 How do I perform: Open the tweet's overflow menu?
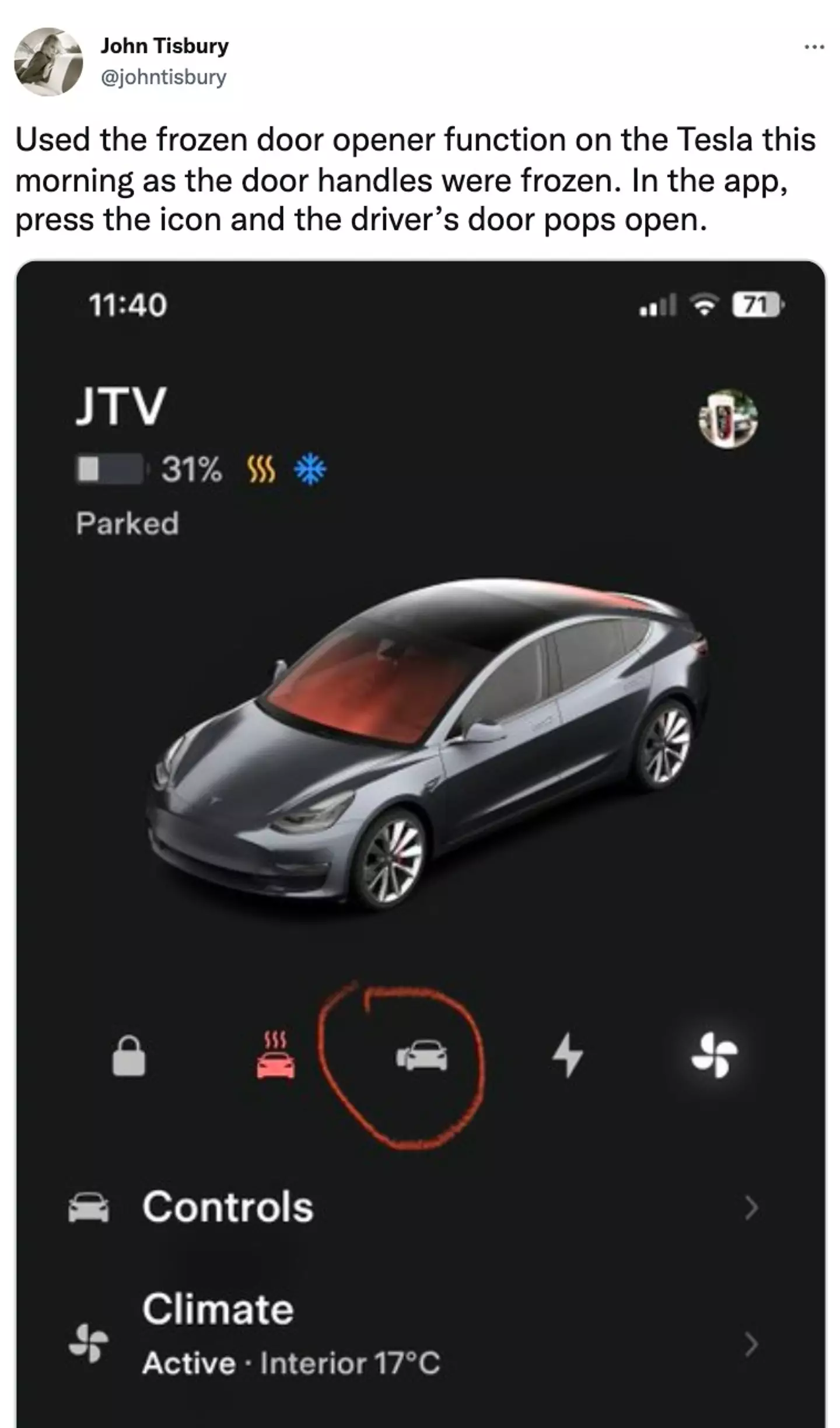click(x=814, y=47)
